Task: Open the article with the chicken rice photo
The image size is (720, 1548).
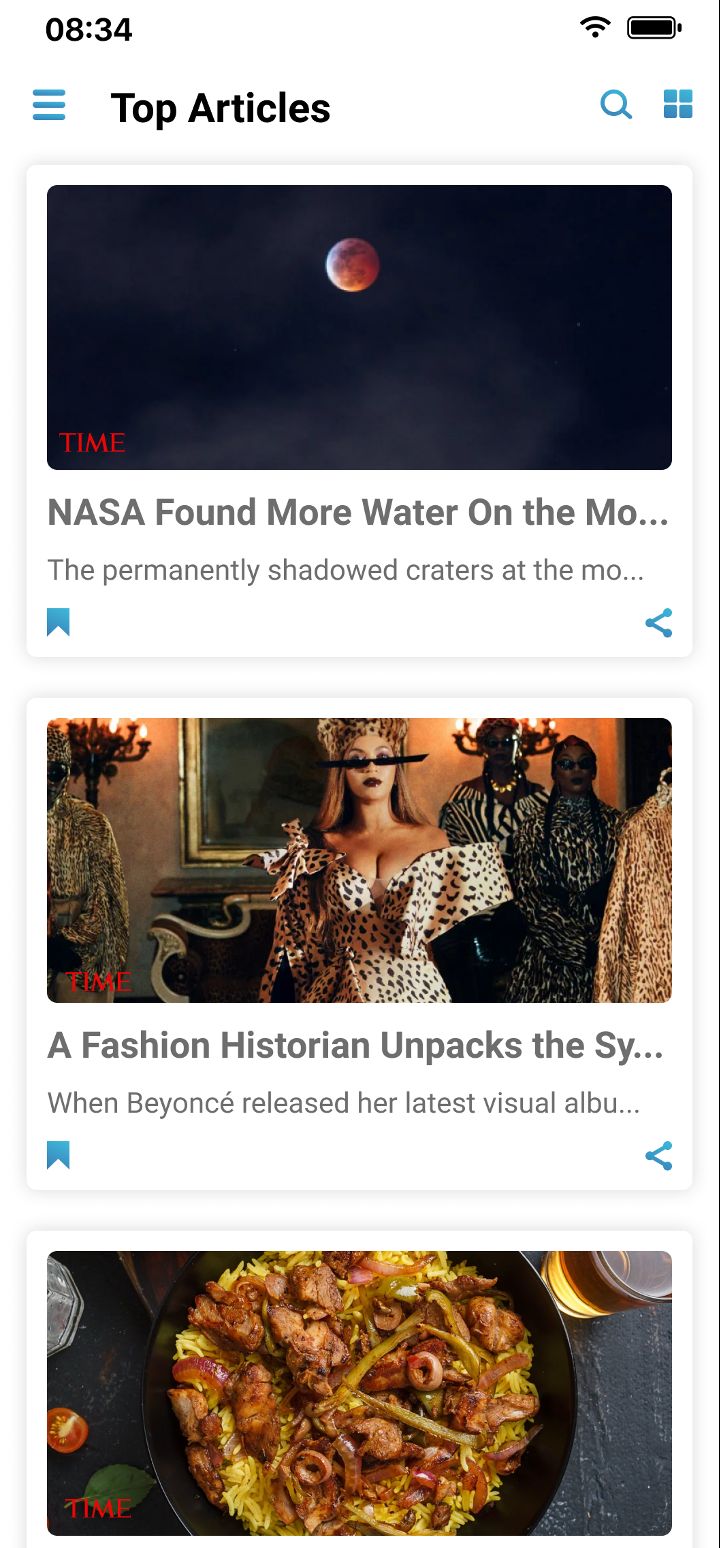Action: pos(359,1392)
